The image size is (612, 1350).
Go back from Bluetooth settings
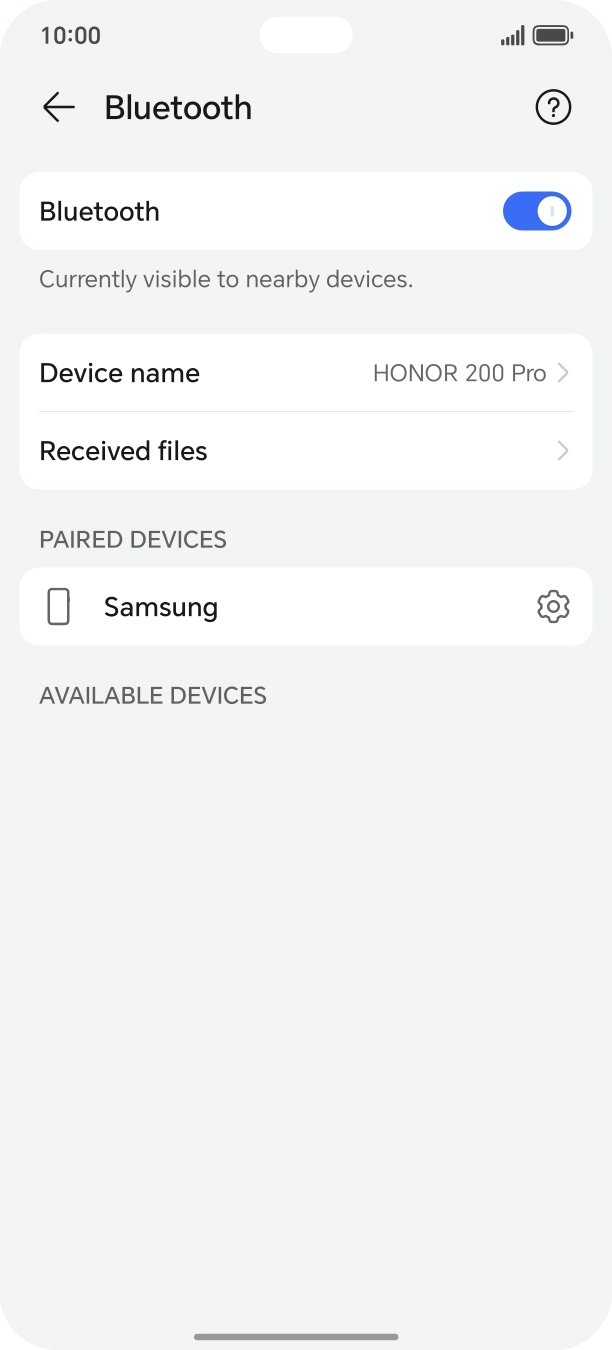(59, 107)
